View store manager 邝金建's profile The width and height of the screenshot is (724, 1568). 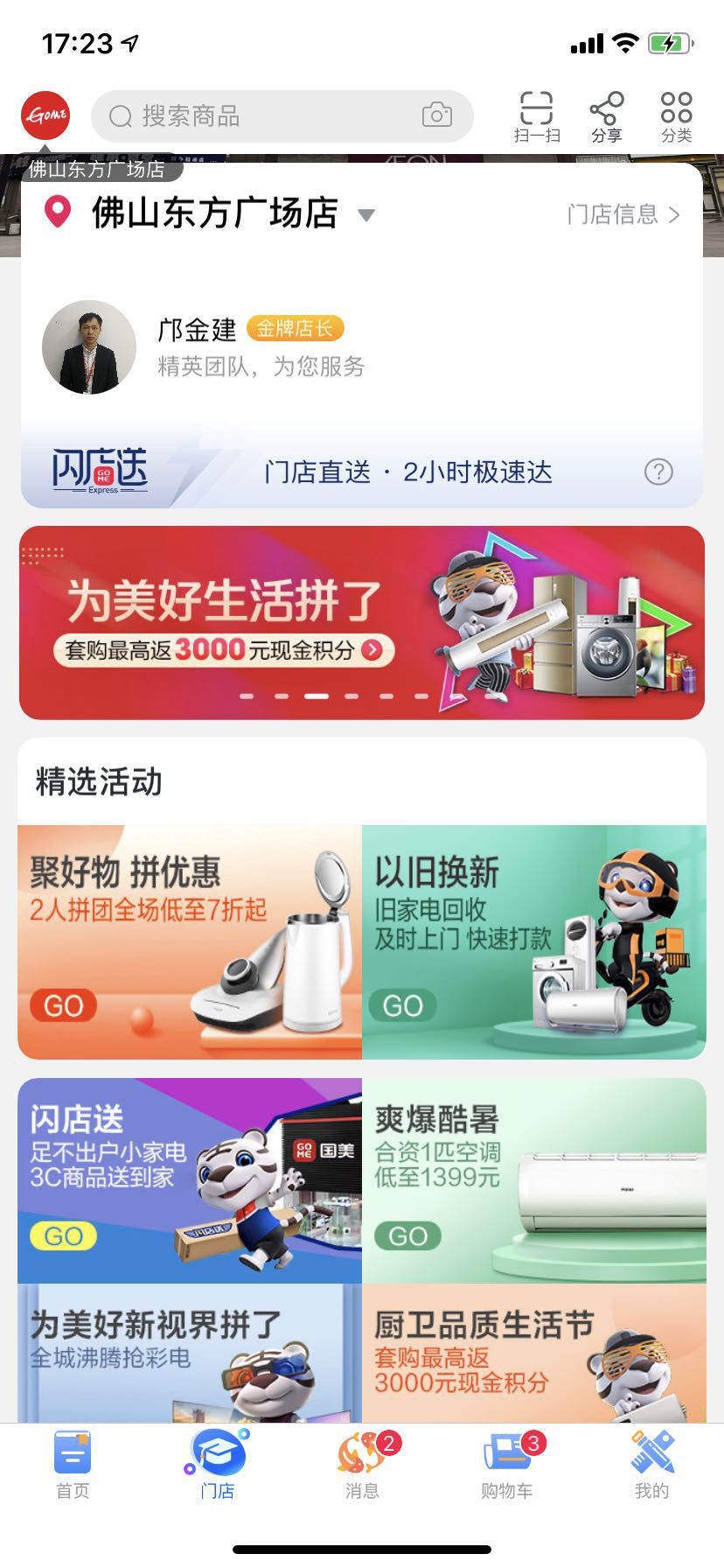point(89,347)
